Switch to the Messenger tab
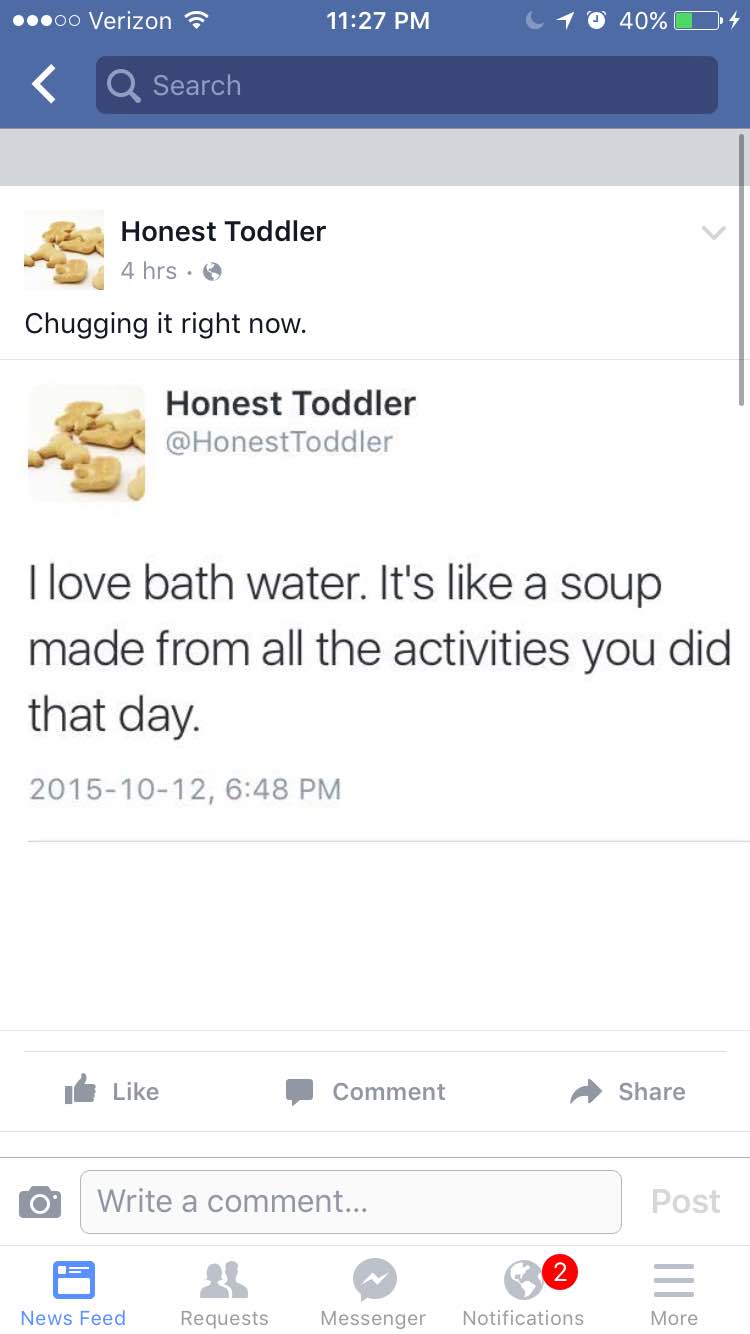The image size is (750, 1334). [x=374, y=1292]
